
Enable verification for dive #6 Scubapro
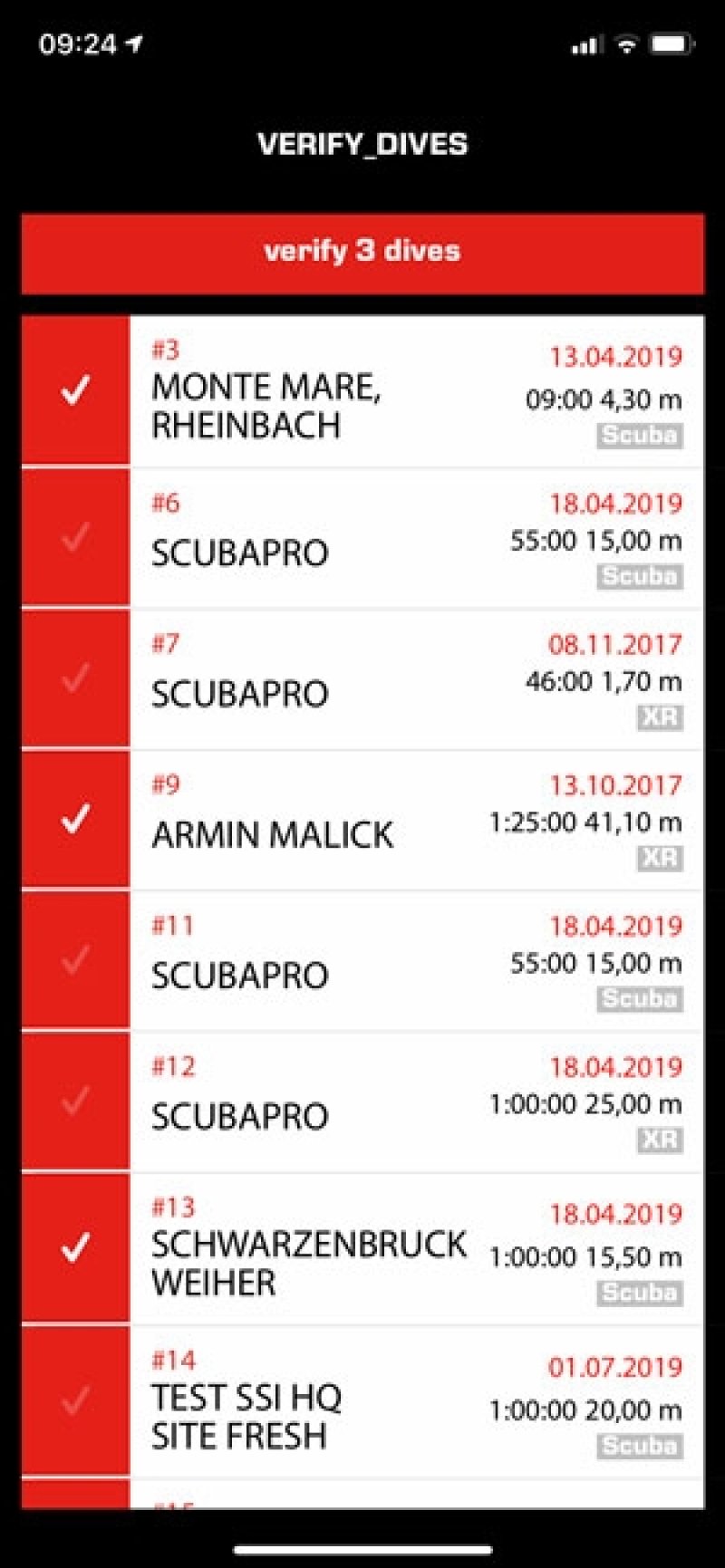point(75,536)
